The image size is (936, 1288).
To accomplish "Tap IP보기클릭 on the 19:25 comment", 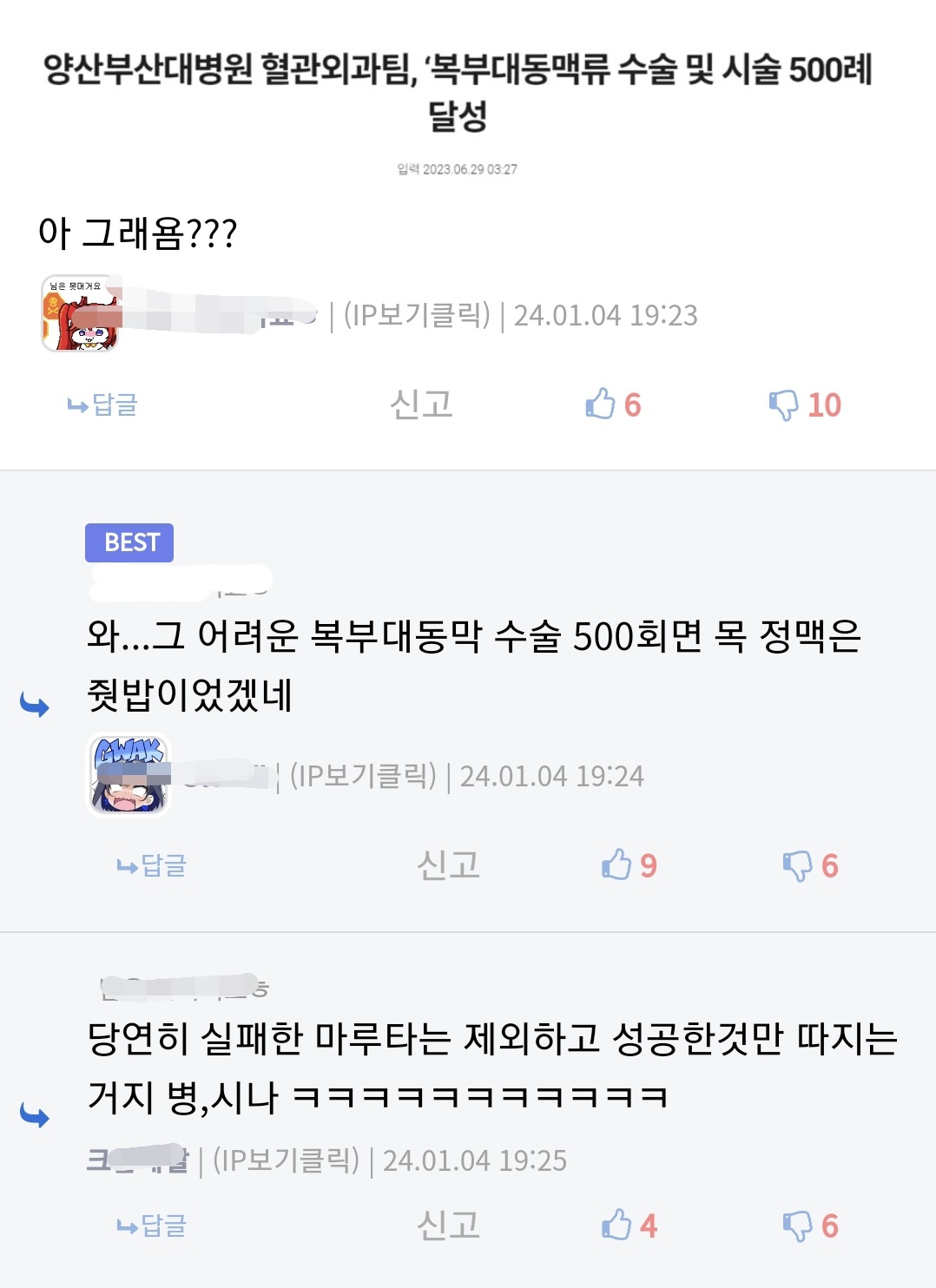I will 286,1160.
